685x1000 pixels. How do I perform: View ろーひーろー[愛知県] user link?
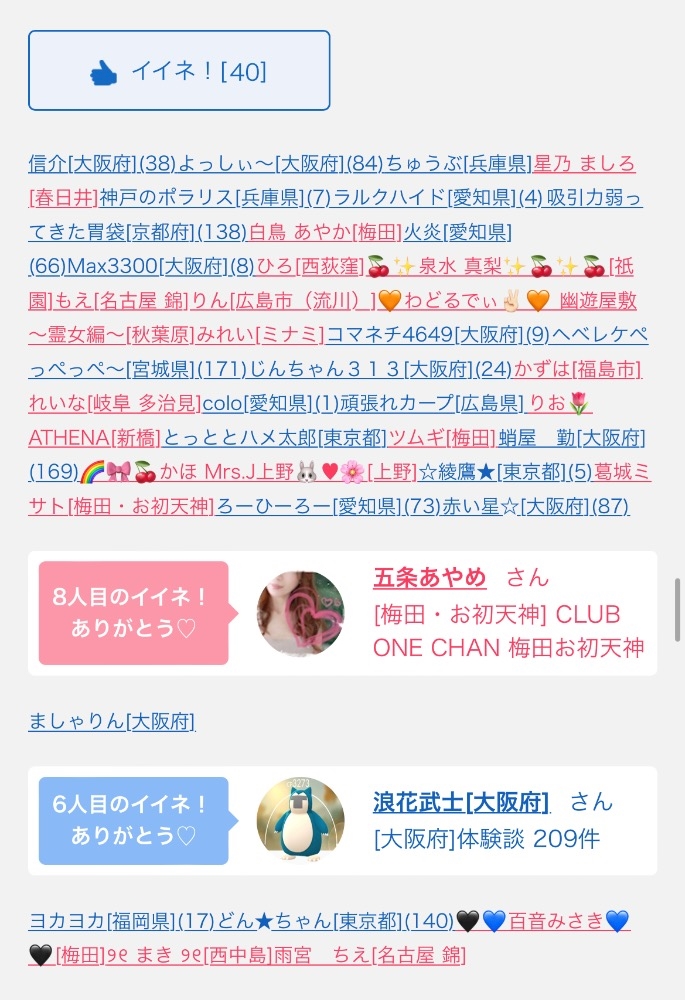309,506
